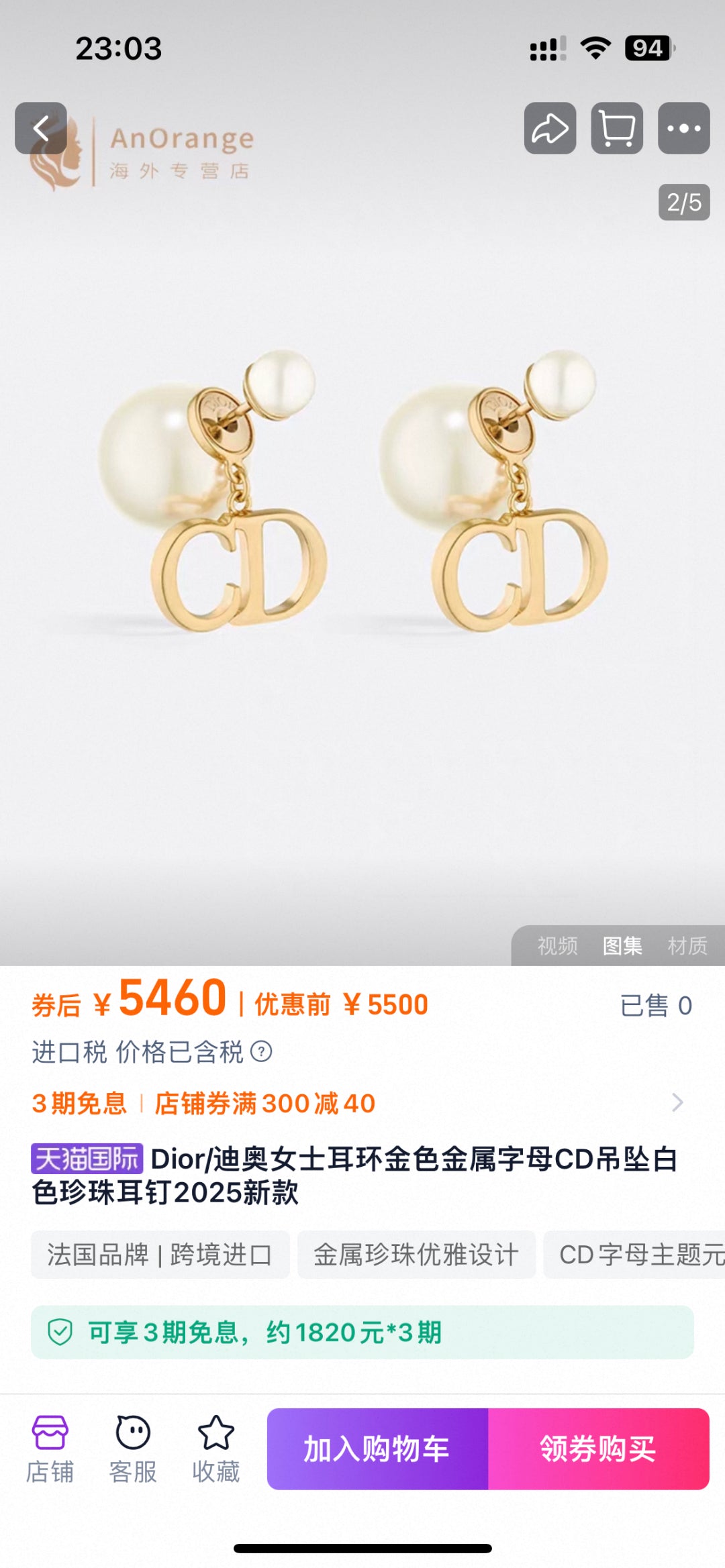Open the three-dot overflow menu
725x1568 pixels.
point(683,128)
